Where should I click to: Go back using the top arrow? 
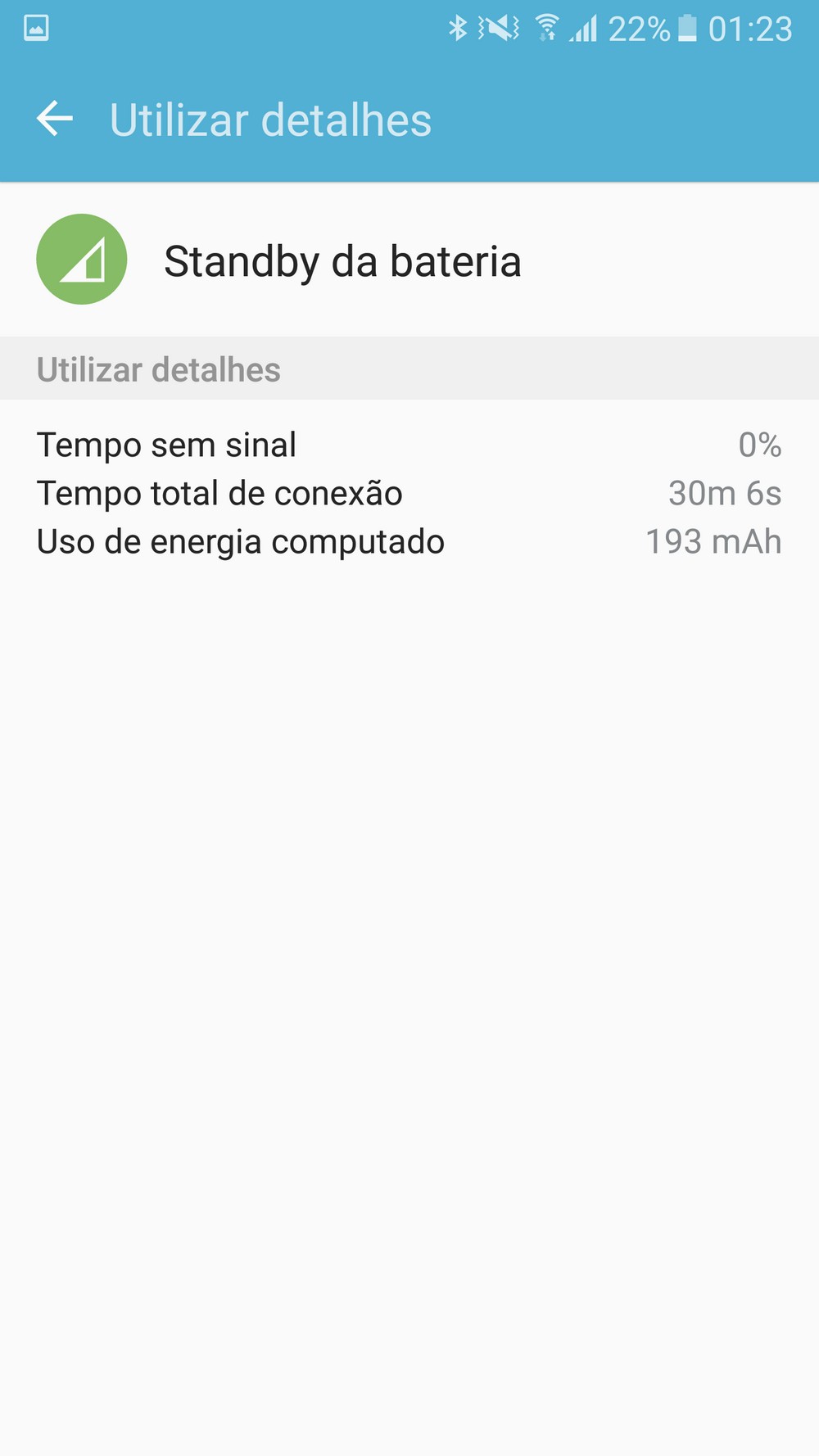(x=55, y=119)
